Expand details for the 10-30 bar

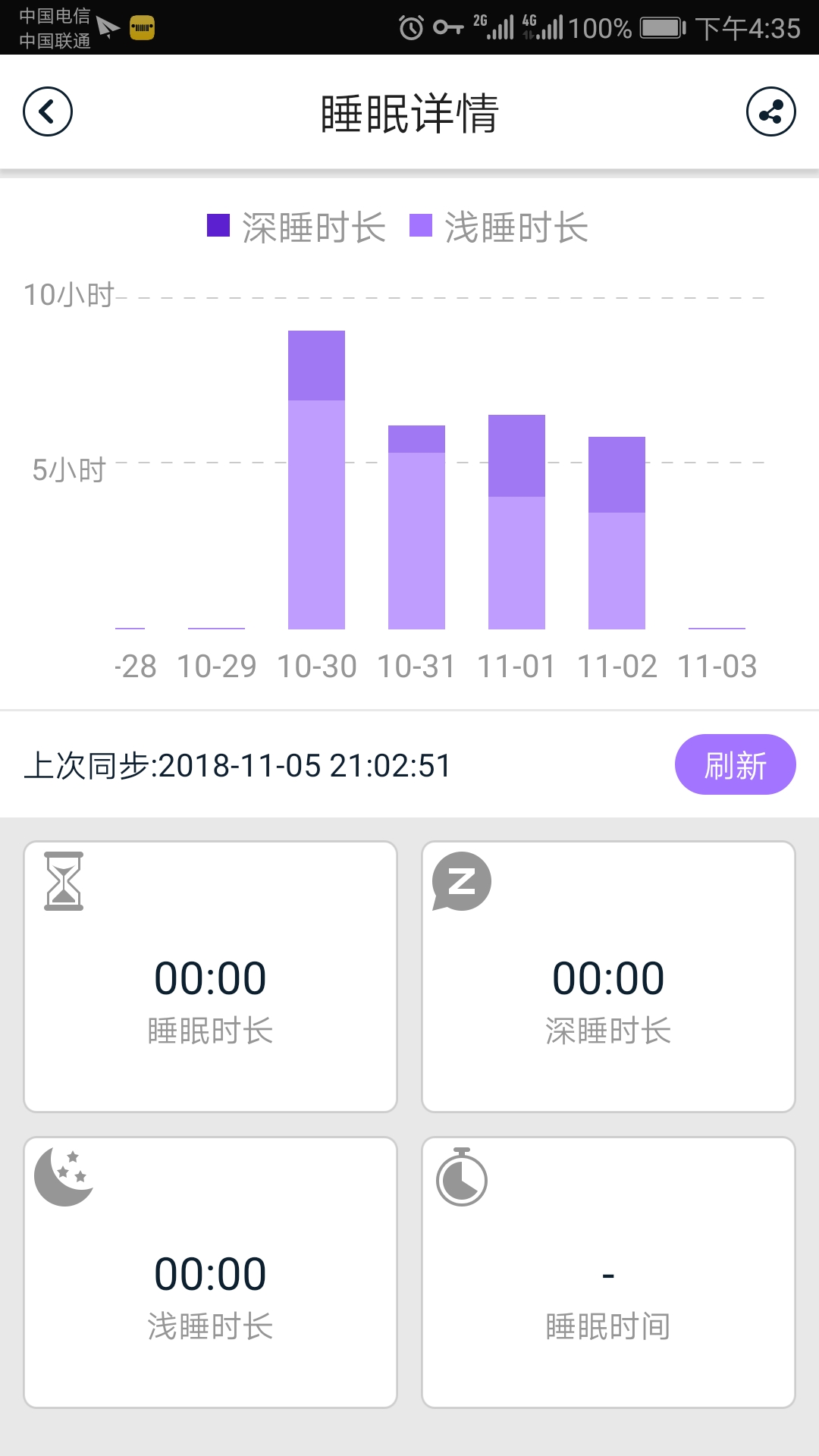[316, 478]
